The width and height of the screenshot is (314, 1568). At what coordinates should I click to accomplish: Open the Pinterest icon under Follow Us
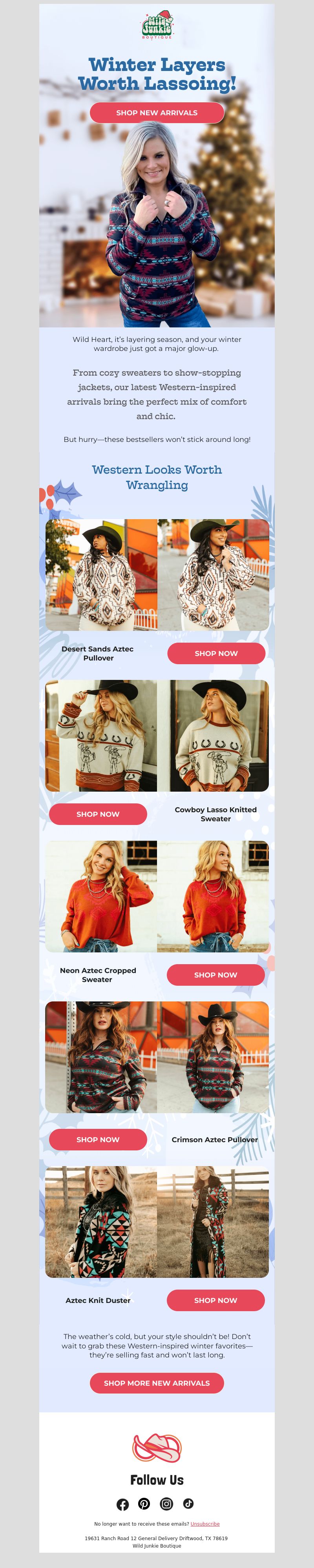144,1503
